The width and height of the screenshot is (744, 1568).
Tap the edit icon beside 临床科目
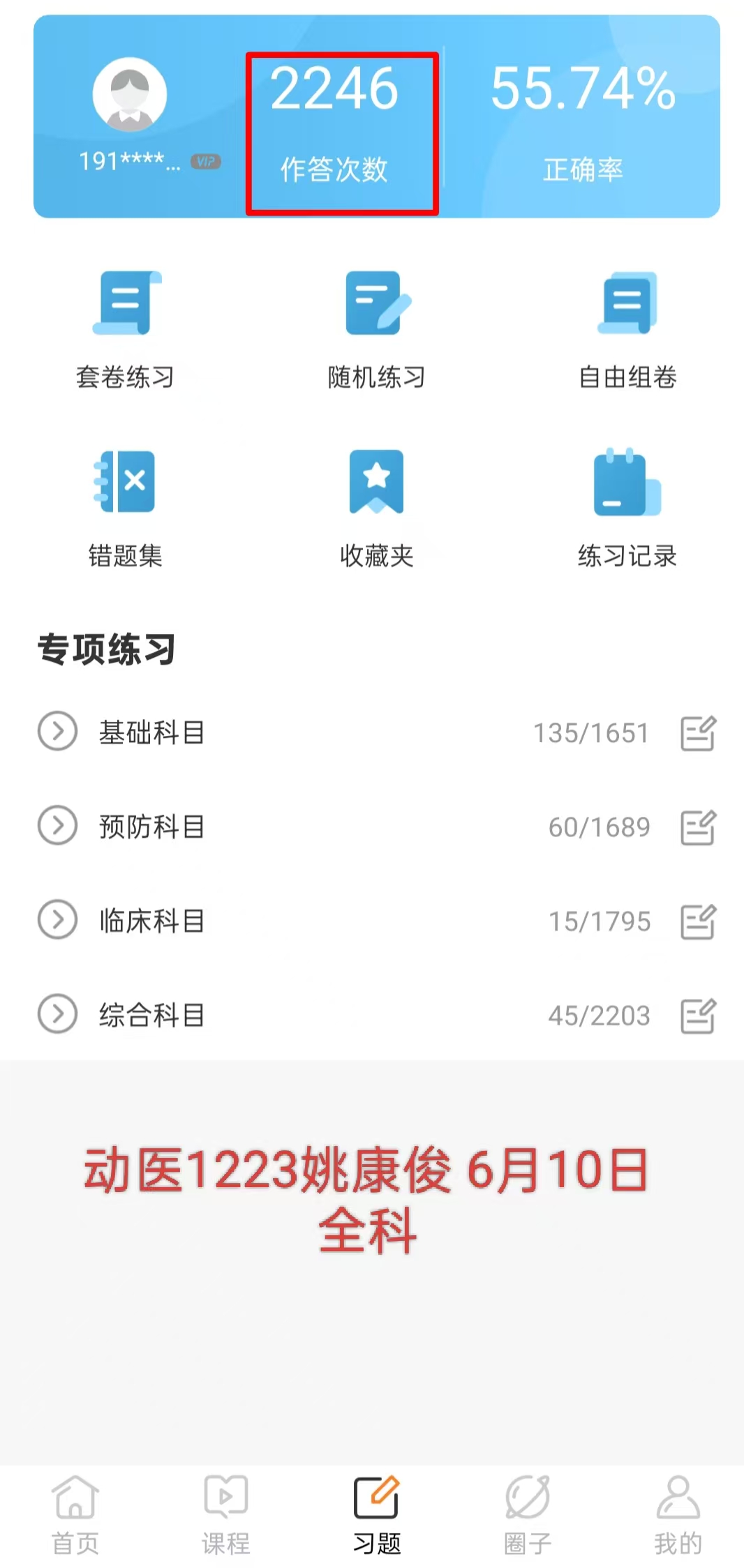tap(698, 921)
